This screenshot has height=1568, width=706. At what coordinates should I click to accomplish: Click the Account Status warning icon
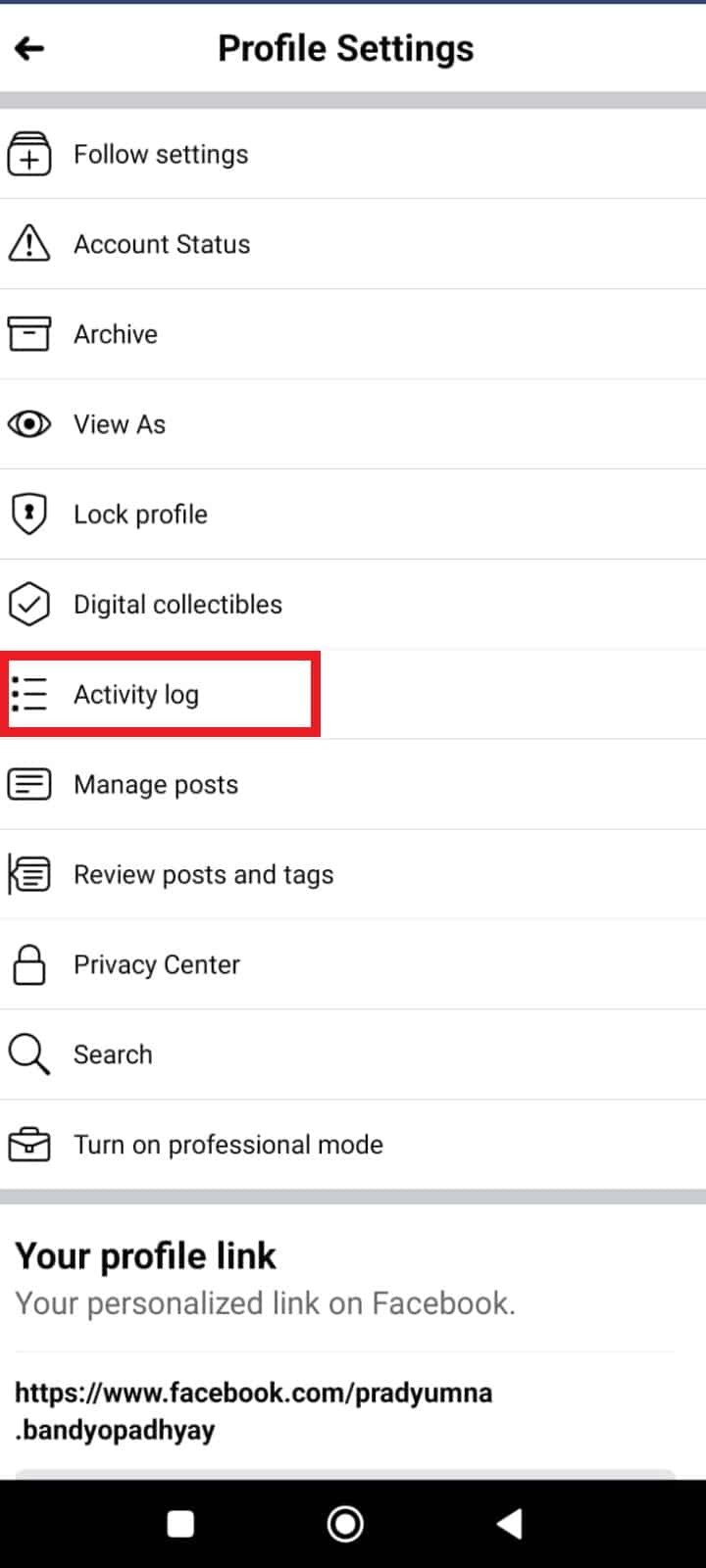click(29, 244)
